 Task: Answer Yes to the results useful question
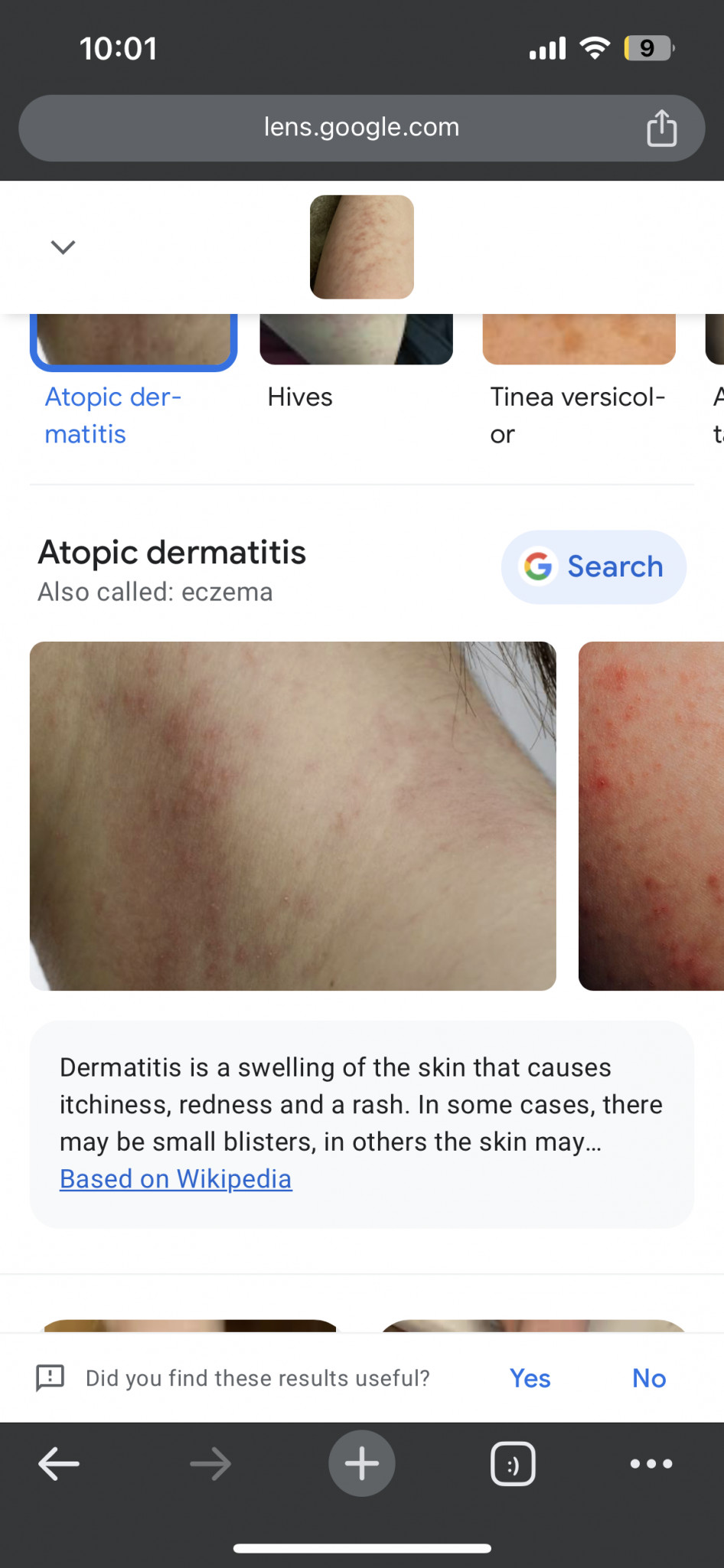[x=530, y=1378]
